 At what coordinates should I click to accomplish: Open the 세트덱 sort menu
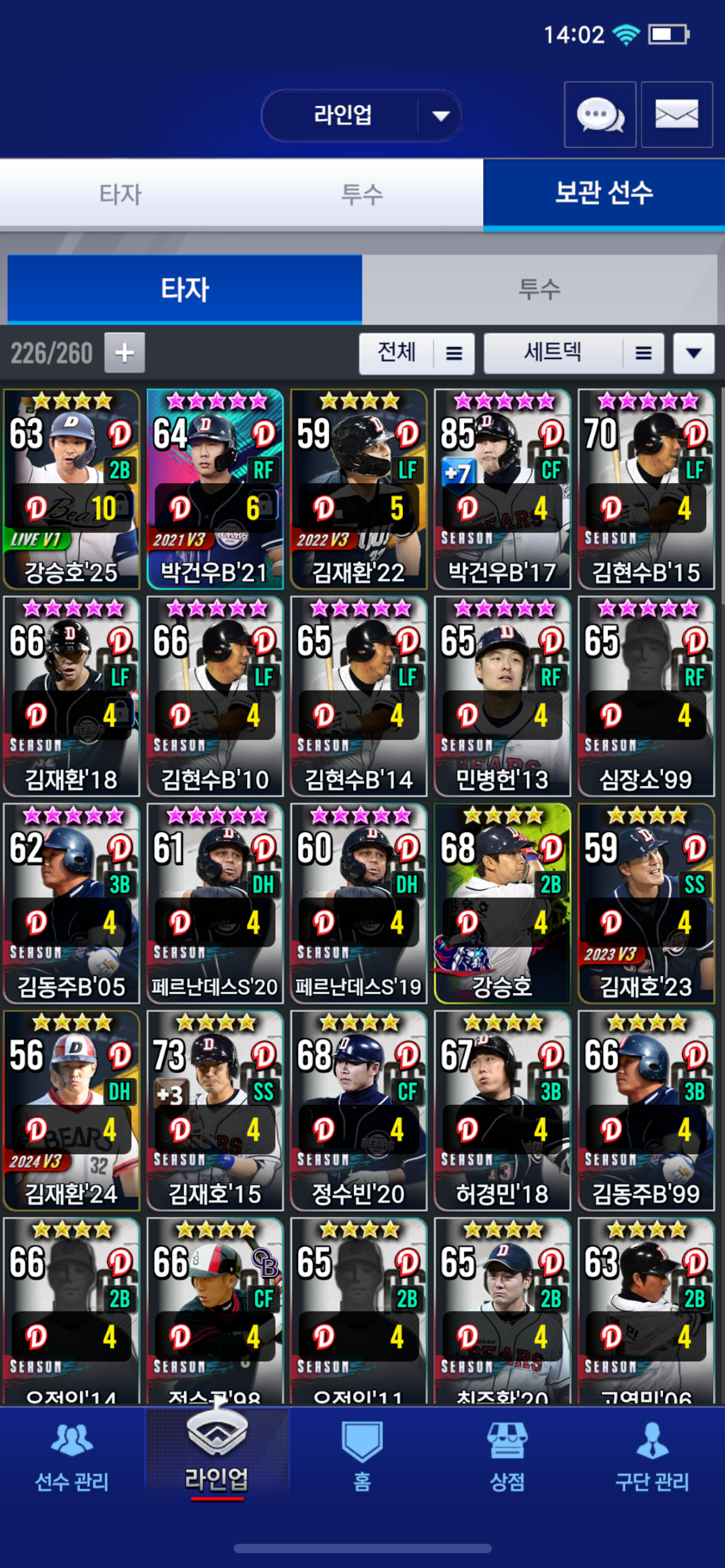tap(573, 353)
